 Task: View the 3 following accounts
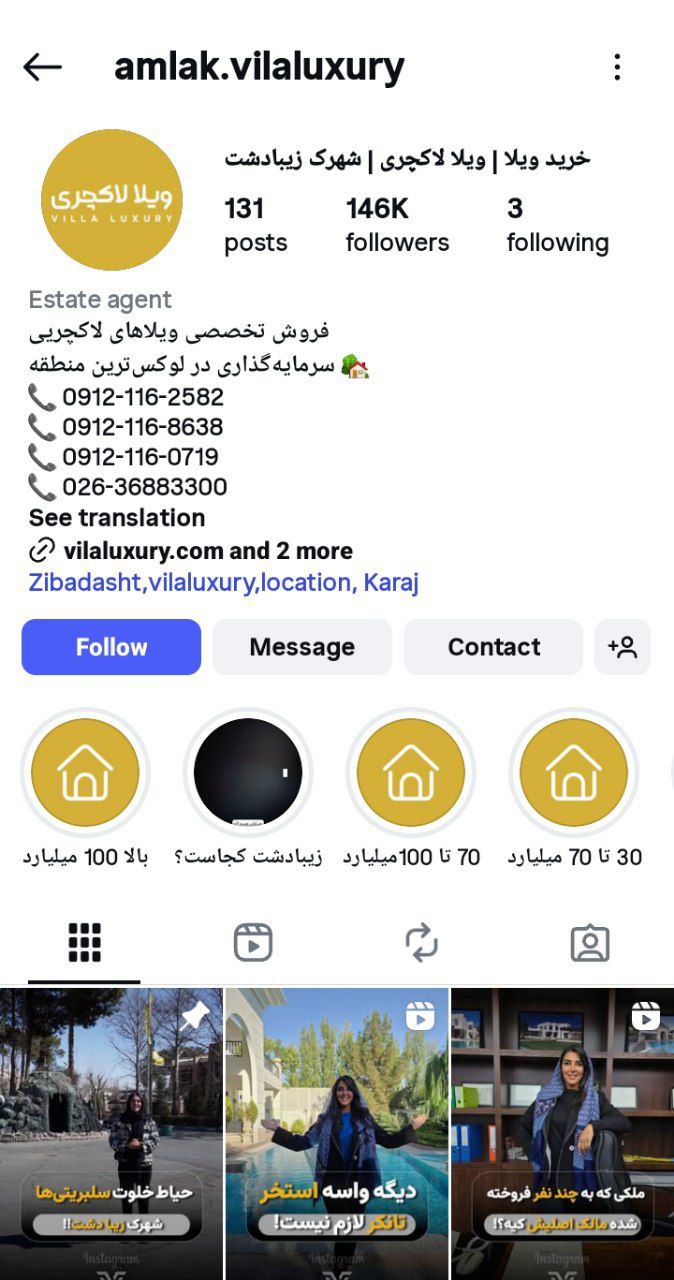[x=557, y=225]
